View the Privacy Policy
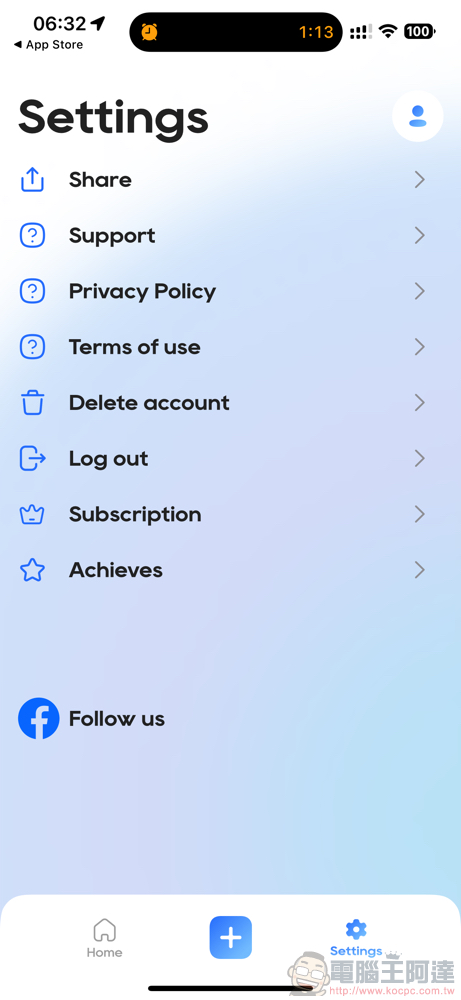461x1000 pixels. pyautogui.click(x=223, y=291)
